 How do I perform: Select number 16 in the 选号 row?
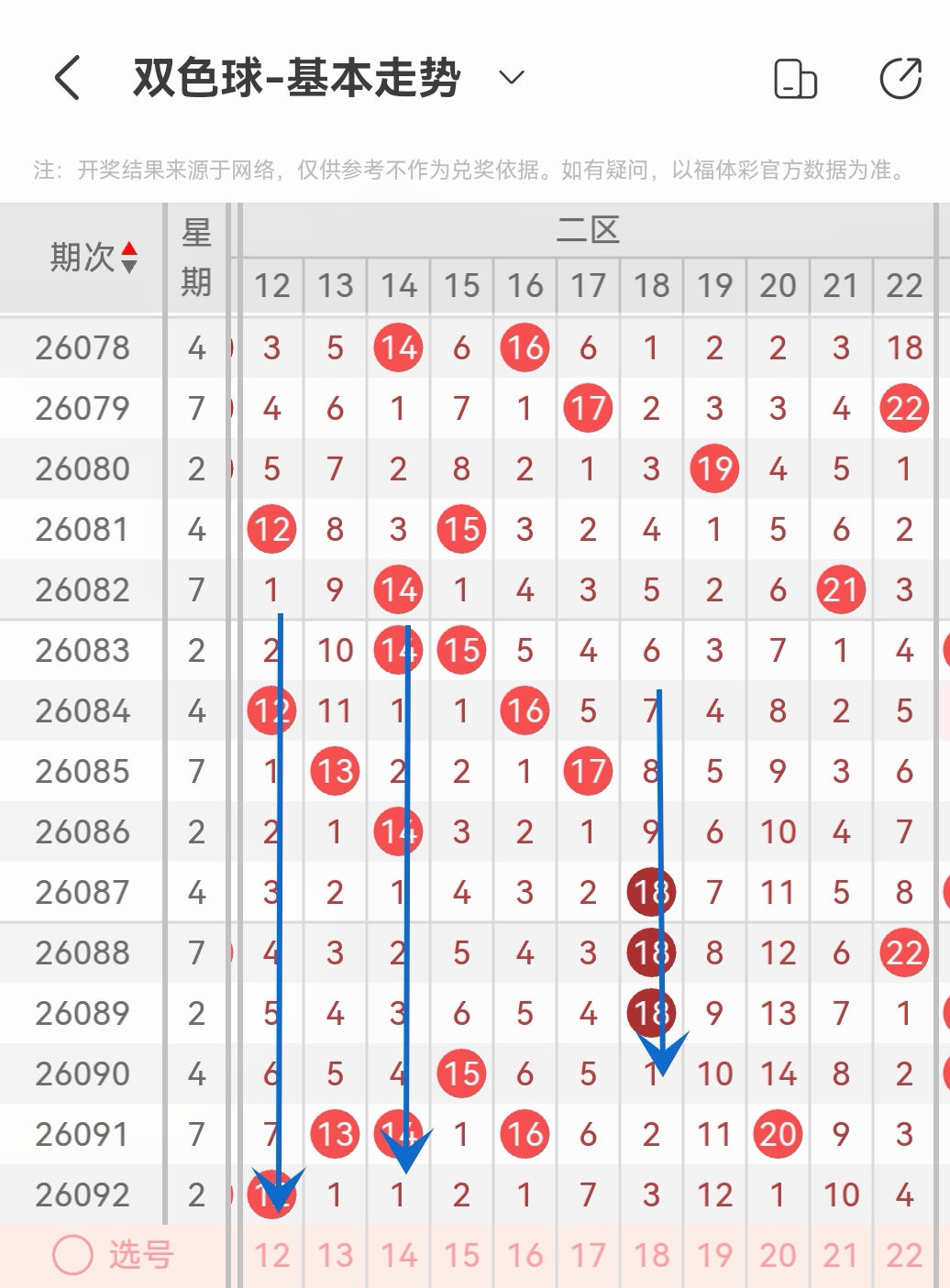(525, 1255)
